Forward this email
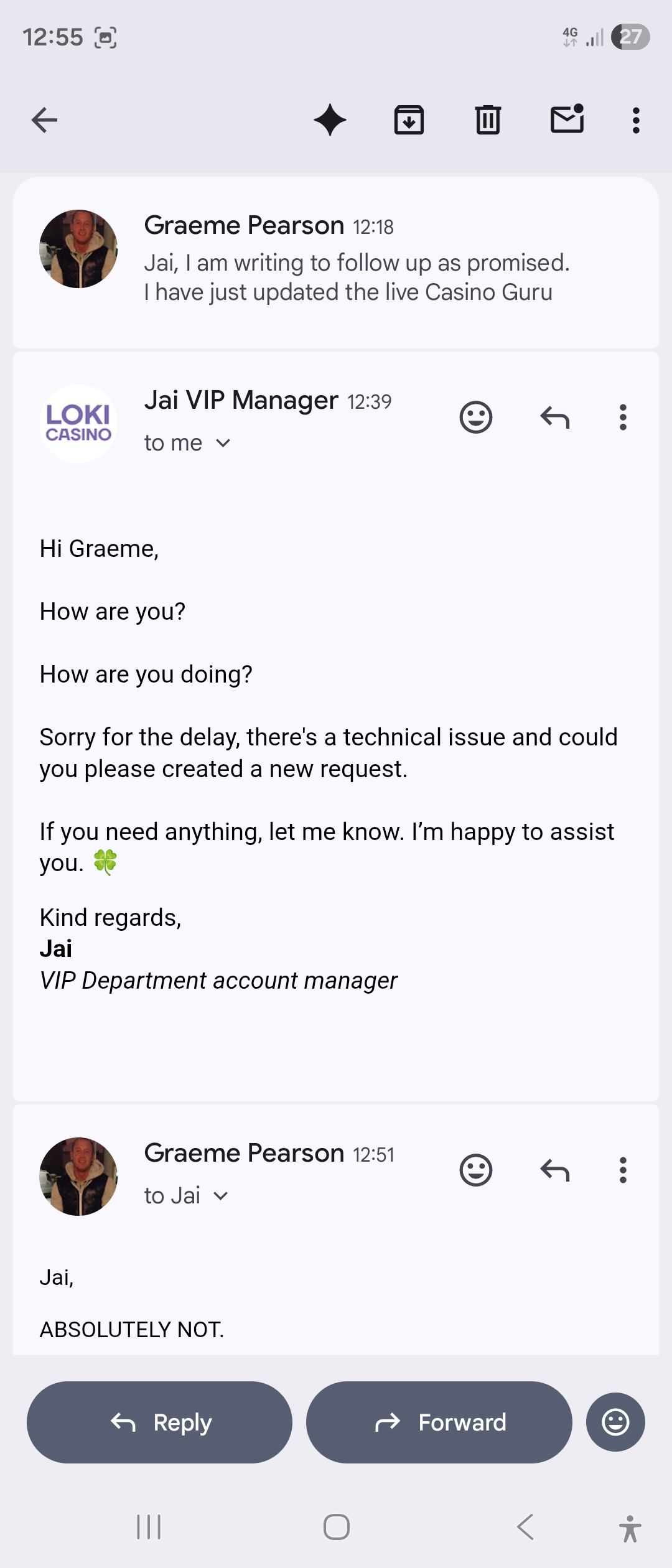This screenshot has width=672, height=1568. [x=439, y=1422]
